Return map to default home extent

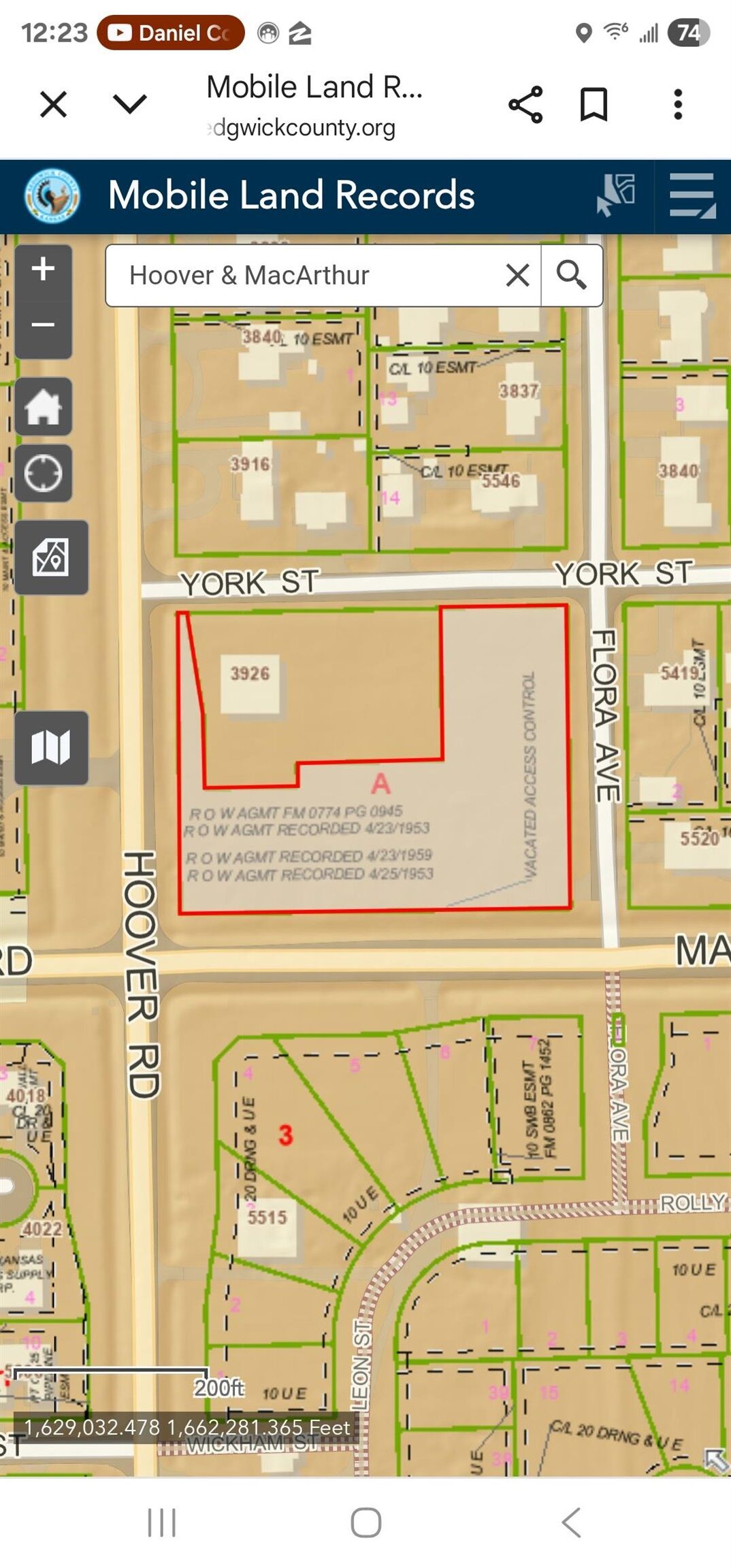43,406
